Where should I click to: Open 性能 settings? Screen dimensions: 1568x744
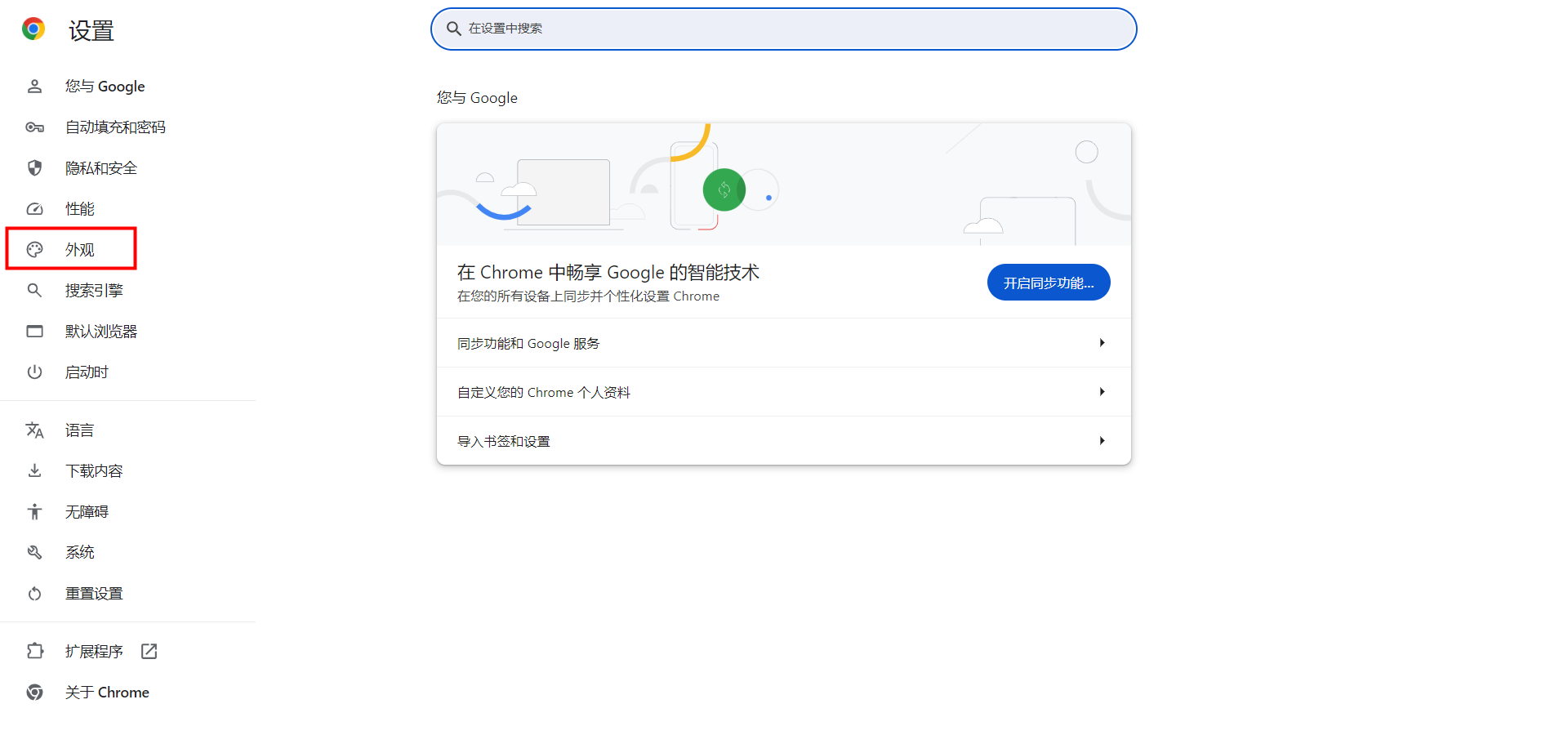tap(80, 209)
